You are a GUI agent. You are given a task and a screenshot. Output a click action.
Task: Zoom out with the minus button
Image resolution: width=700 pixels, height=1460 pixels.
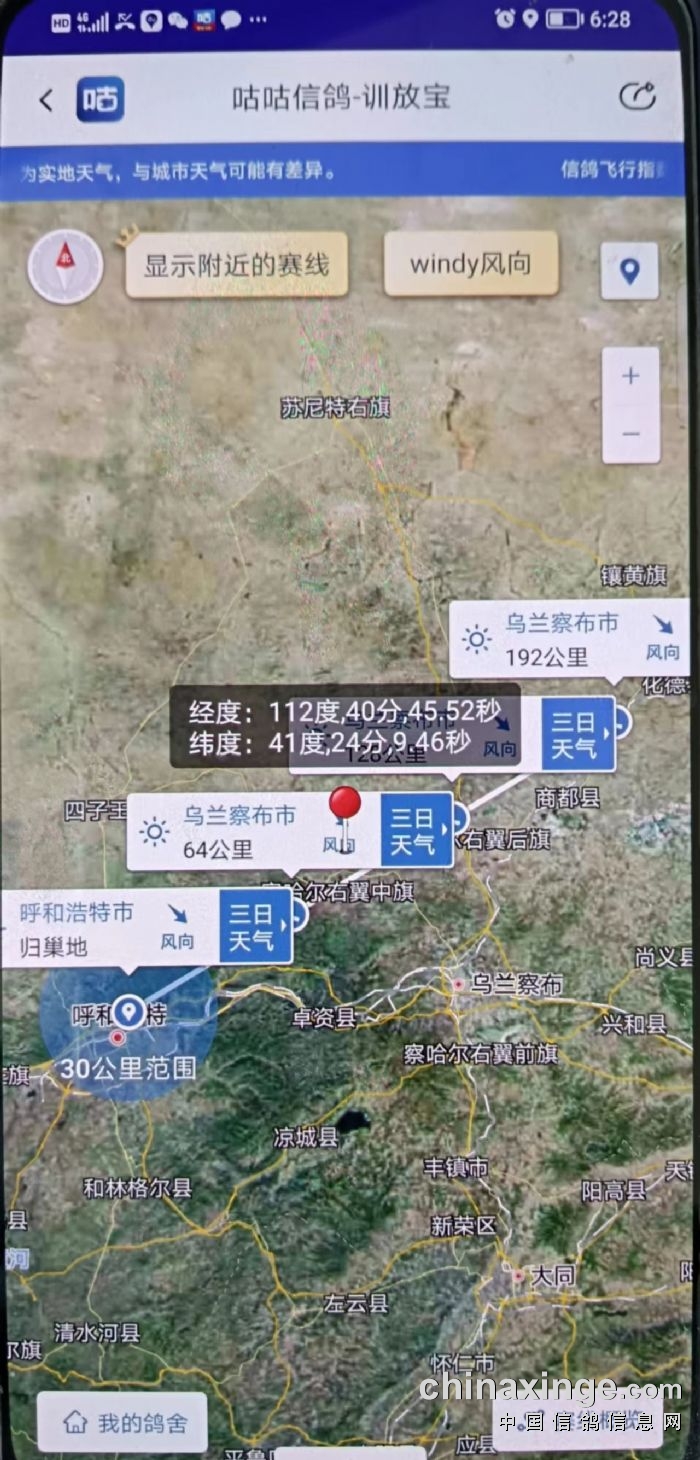click(630, 434)
